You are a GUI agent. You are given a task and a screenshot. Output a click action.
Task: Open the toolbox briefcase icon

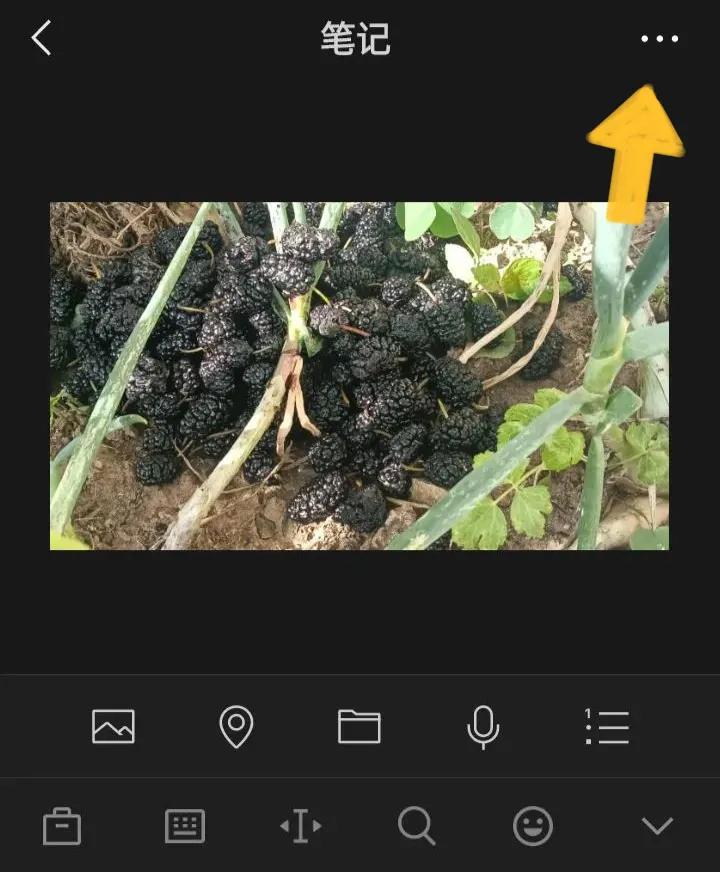(x=62, y=826)
